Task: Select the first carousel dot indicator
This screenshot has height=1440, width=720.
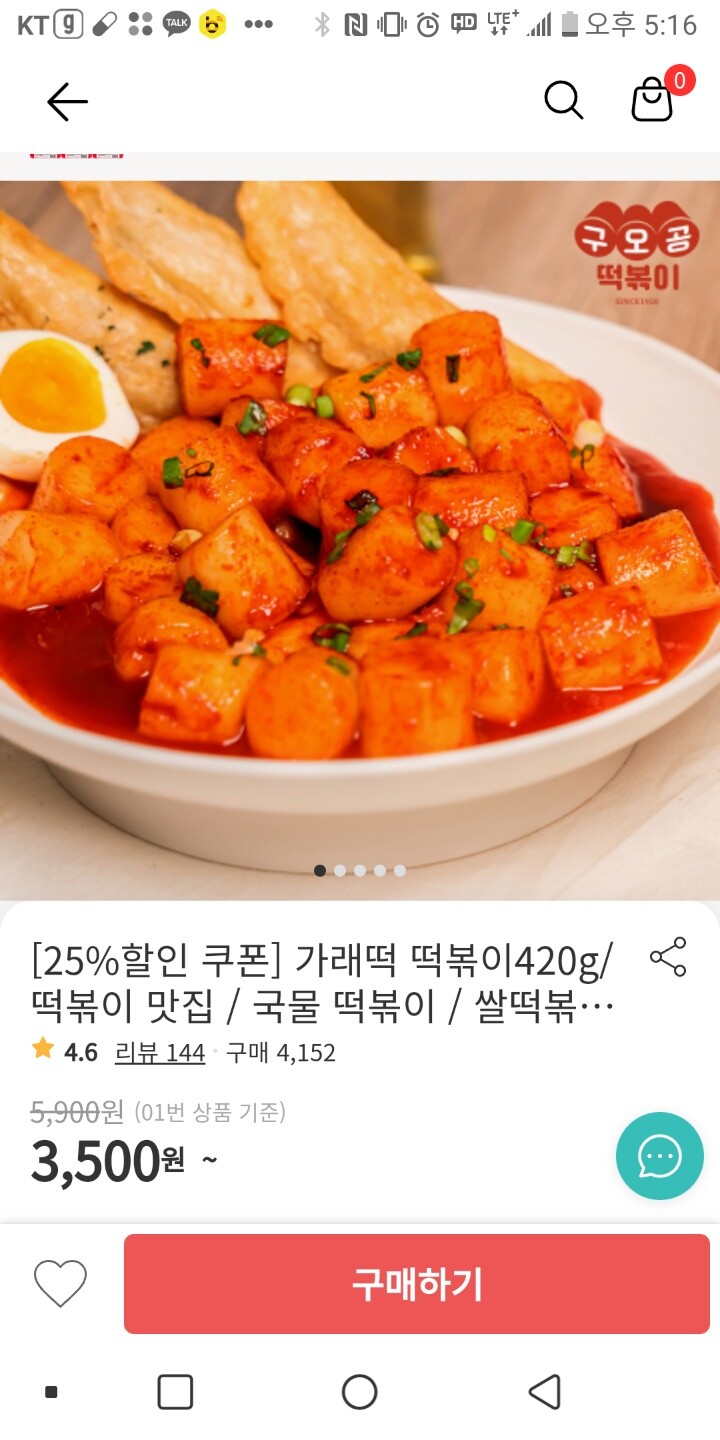Action: (320, 870)
